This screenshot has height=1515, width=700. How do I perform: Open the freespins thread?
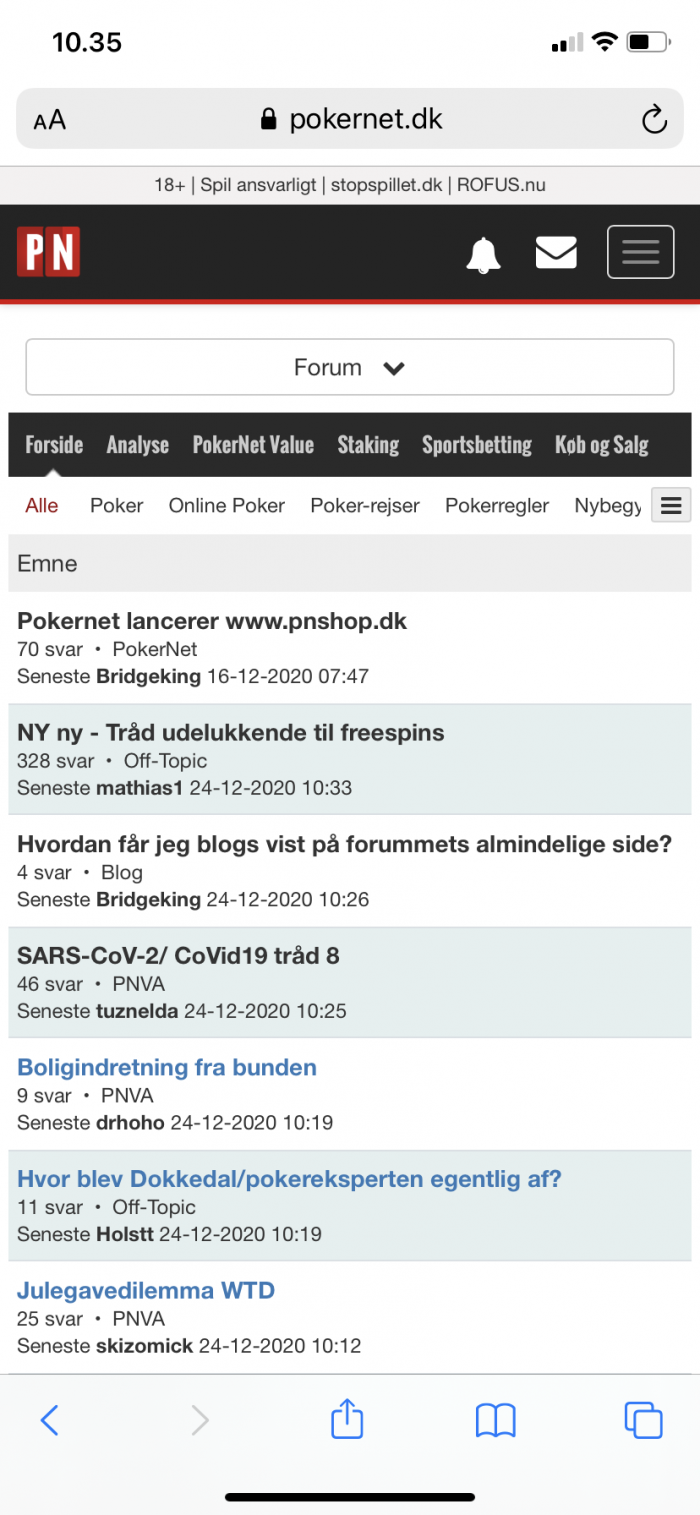pos(231,733)
